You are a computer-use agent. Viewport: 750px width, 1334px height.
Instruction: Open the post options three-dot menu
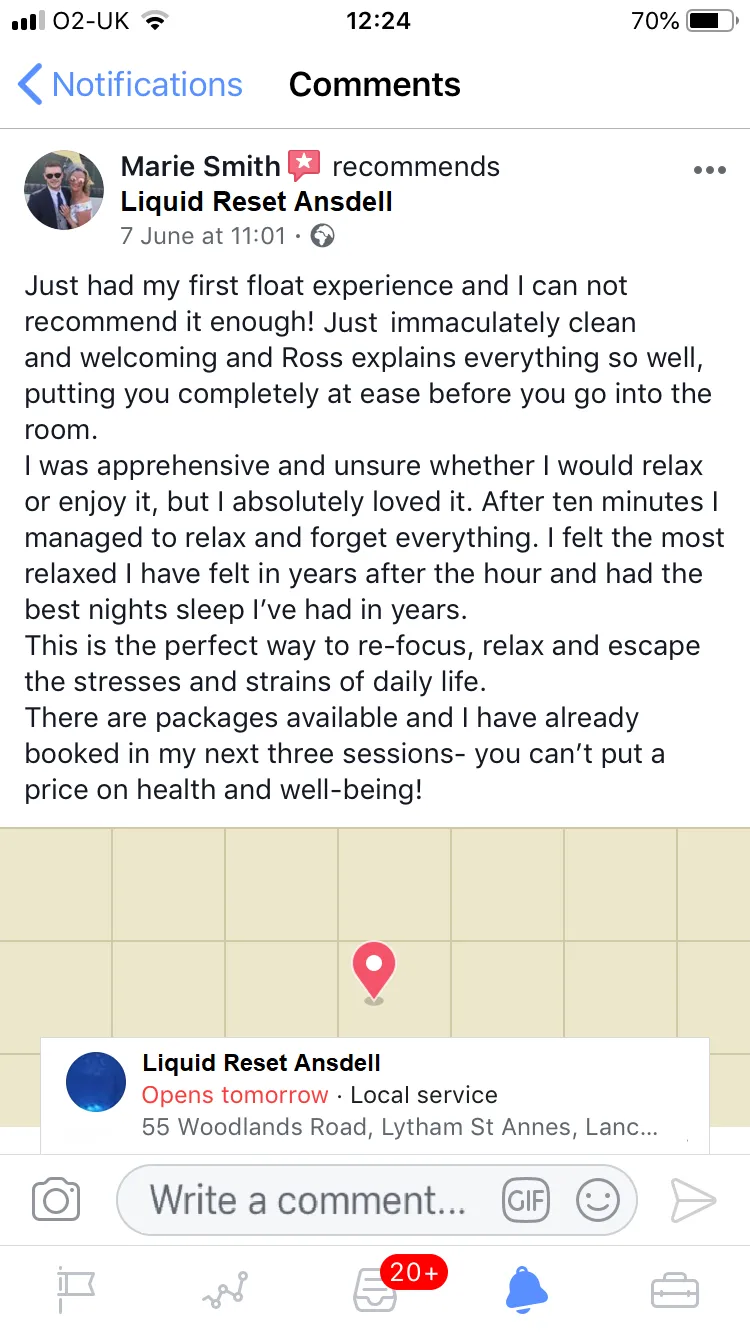(709, 170)
